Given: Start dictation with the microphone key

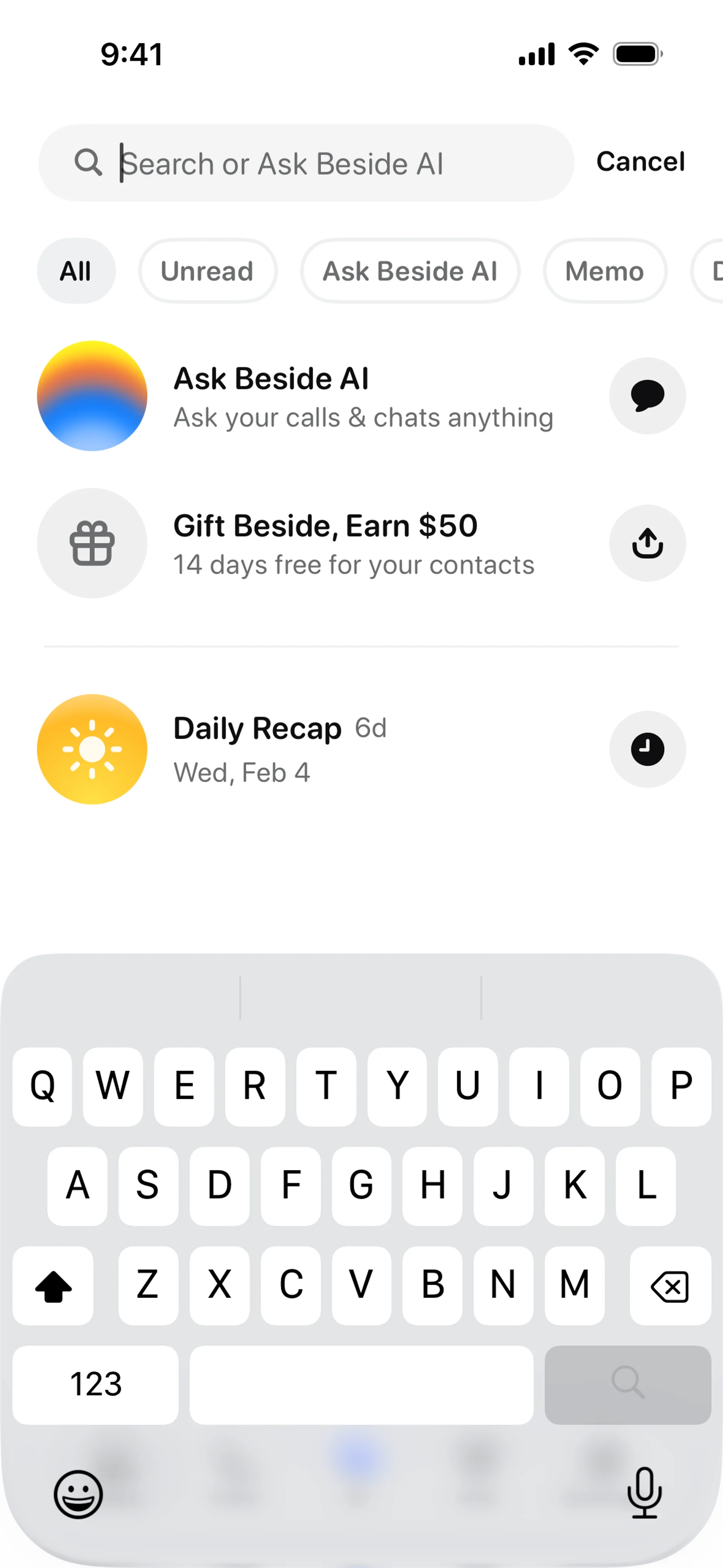Looking at the screenshot, I should 644,1493.
